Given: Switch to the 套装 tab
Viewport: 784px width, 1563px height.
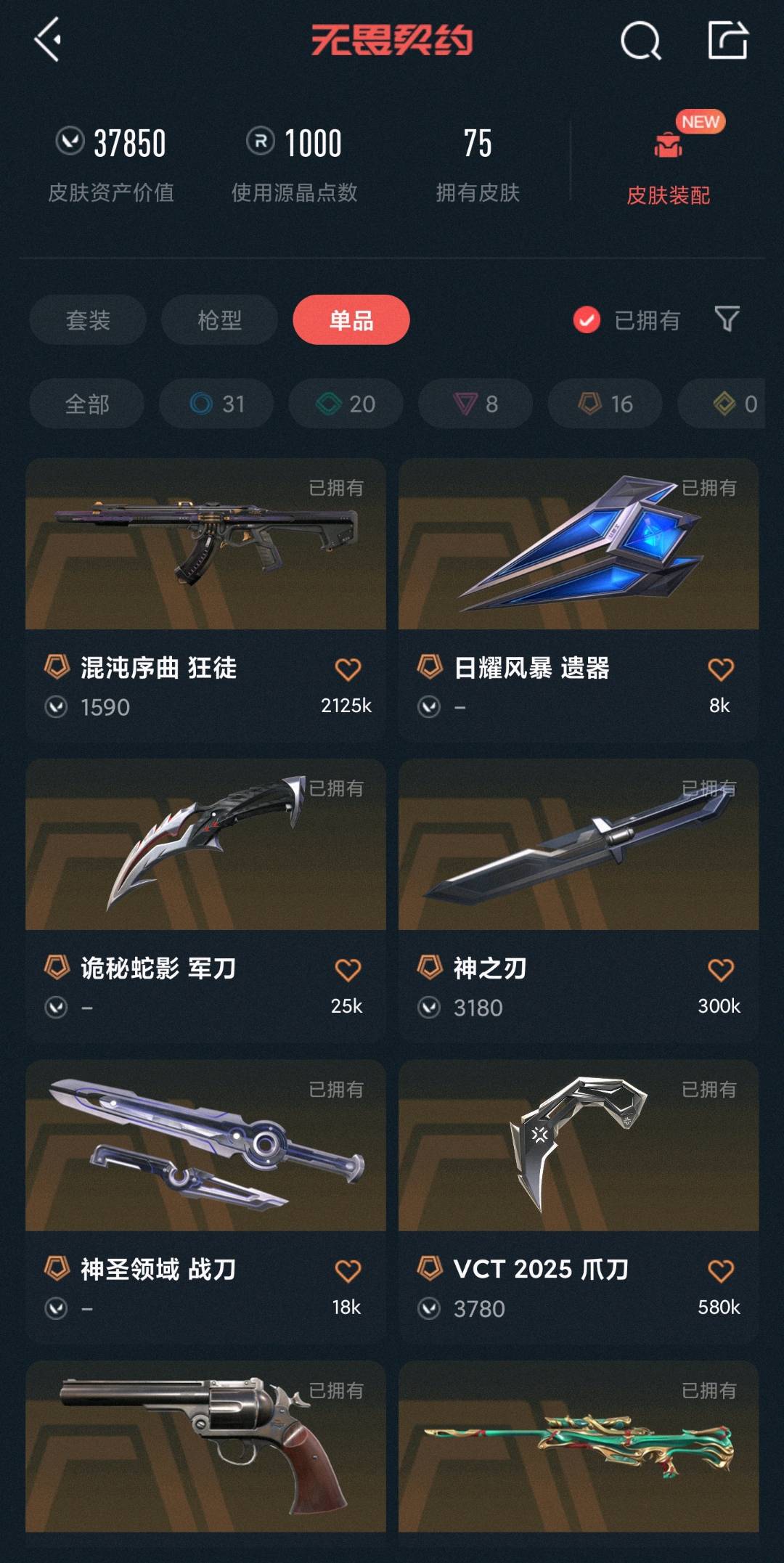Looking at the screenshot, I should (x=88, y=319).
